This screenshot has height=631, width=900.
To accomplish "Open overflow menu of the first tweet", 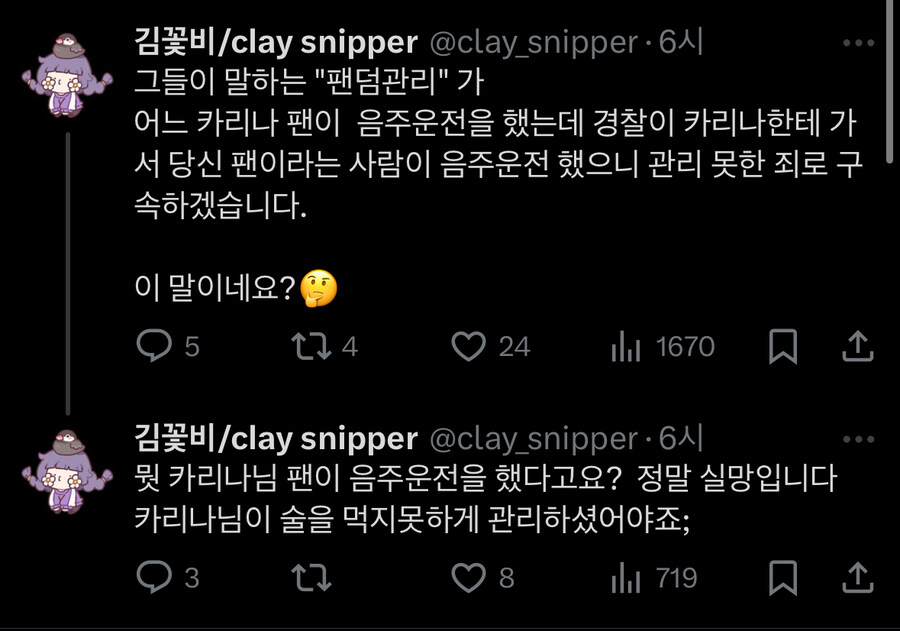I will click(x=858, y=43).
